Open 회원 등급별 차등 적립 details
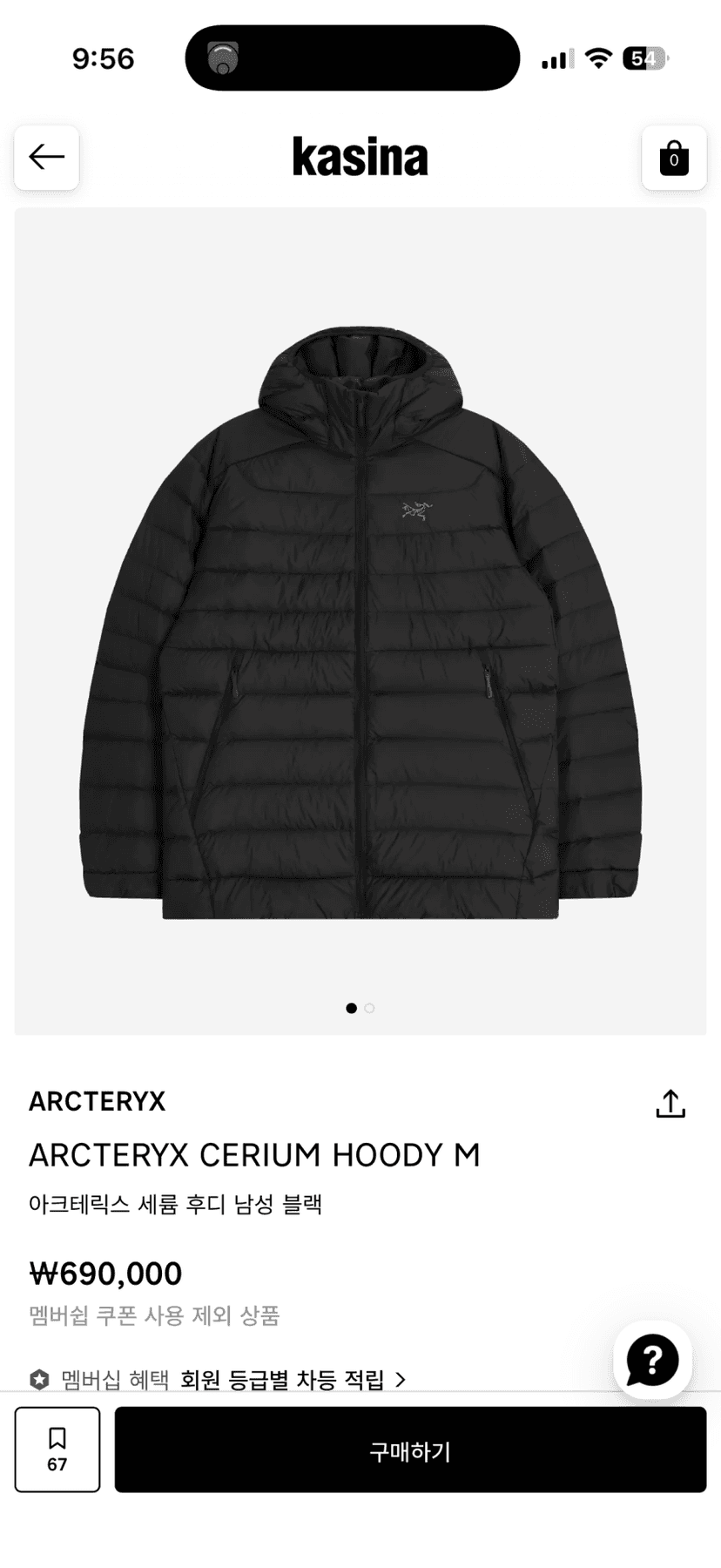The width and height of the screenshot is (721, 1568). (293, 1380)
